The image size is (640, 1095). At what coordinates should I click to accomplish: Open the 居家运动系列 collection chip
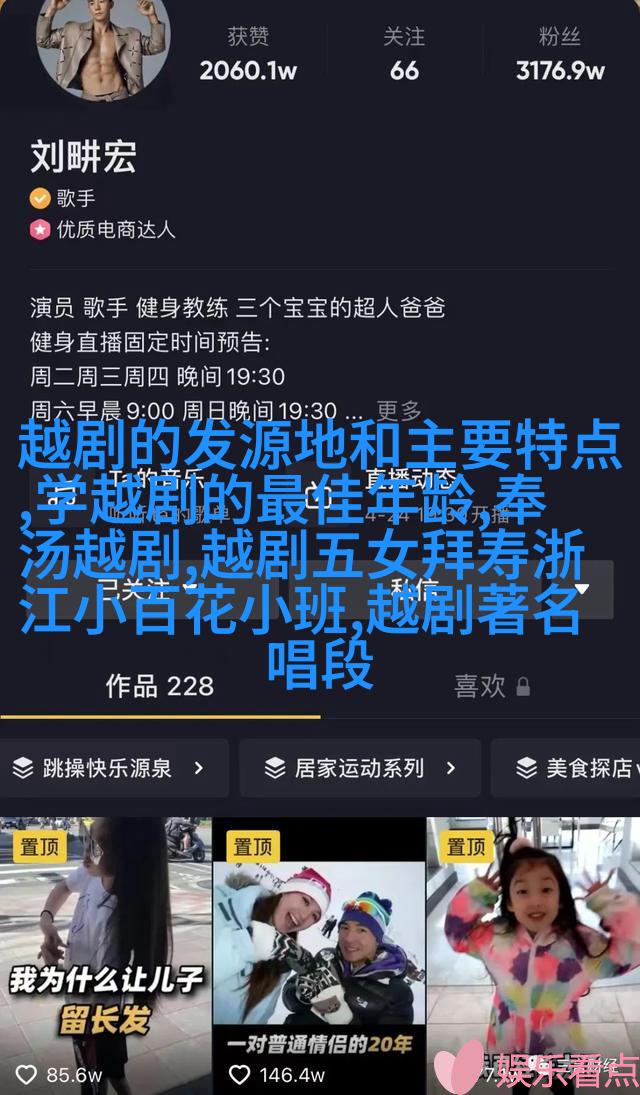pos(360,768)
